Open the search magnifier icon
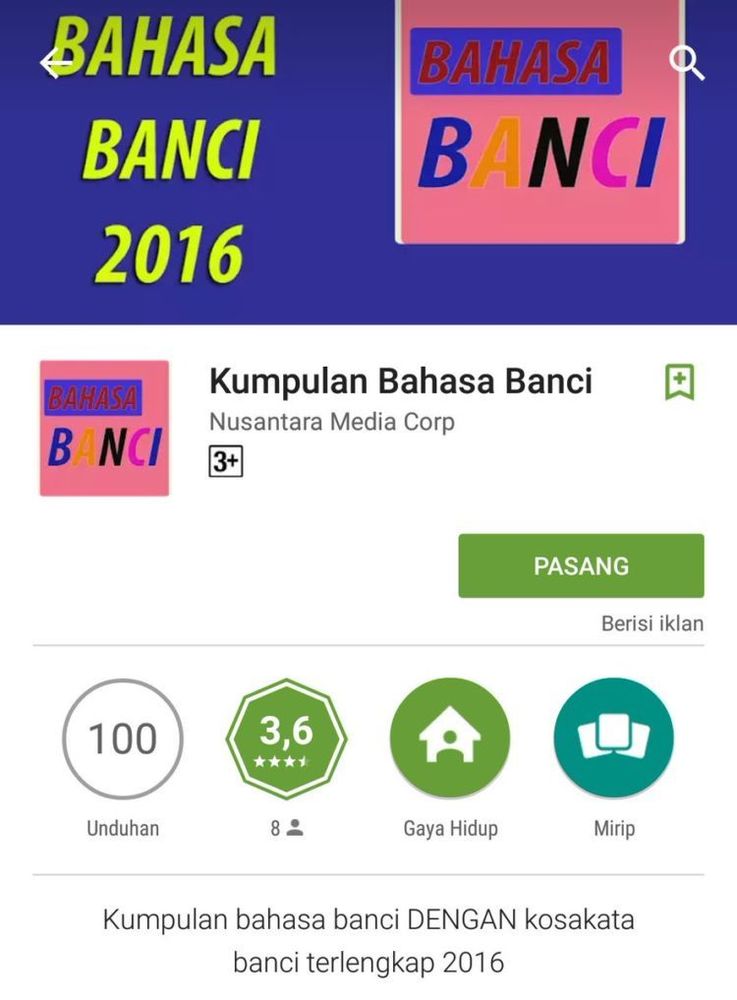Image resolution: width=737 pixels, height=1000 pixels. click(x=687, y=63)
